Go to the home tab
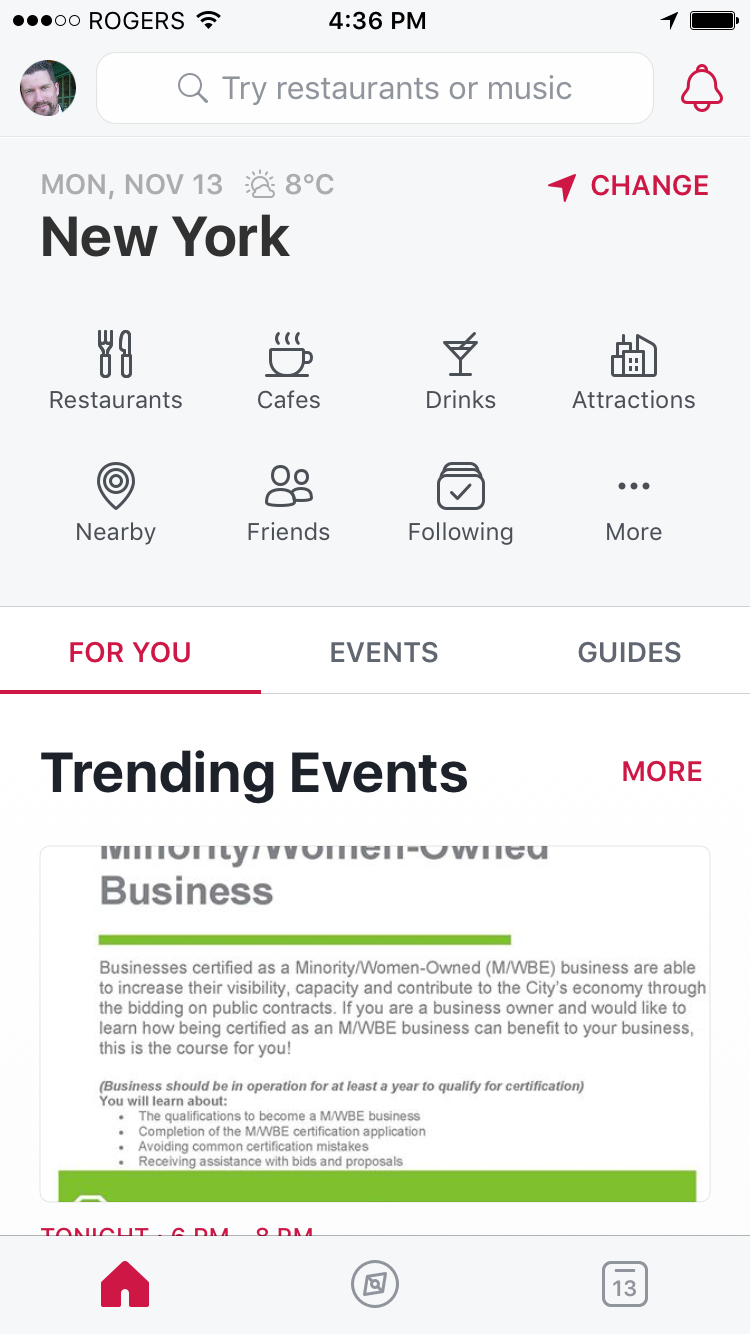The image size is (750, 1334). coord(125,1284)
